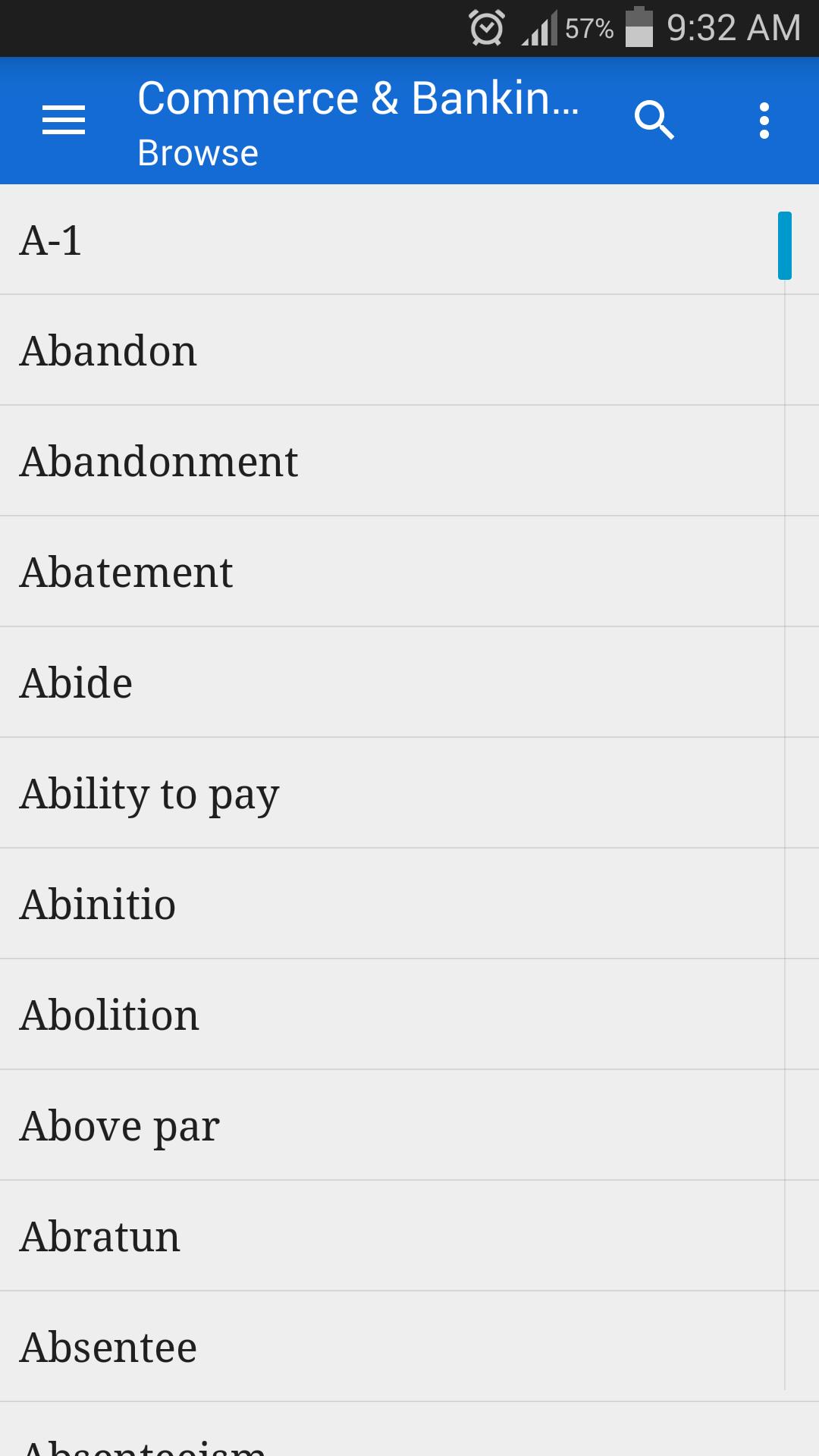Viewport: 819px width, 1456px height.
Task: View the definition of Abandonment
Action: coord(379,461)
